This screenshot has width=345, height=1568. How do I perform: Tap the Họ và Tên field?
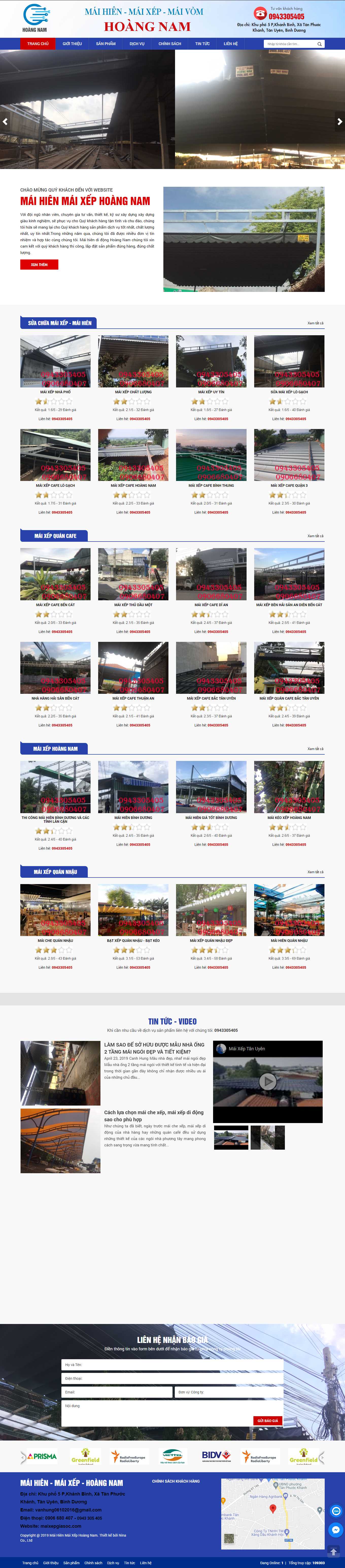tap(172, 1364)
